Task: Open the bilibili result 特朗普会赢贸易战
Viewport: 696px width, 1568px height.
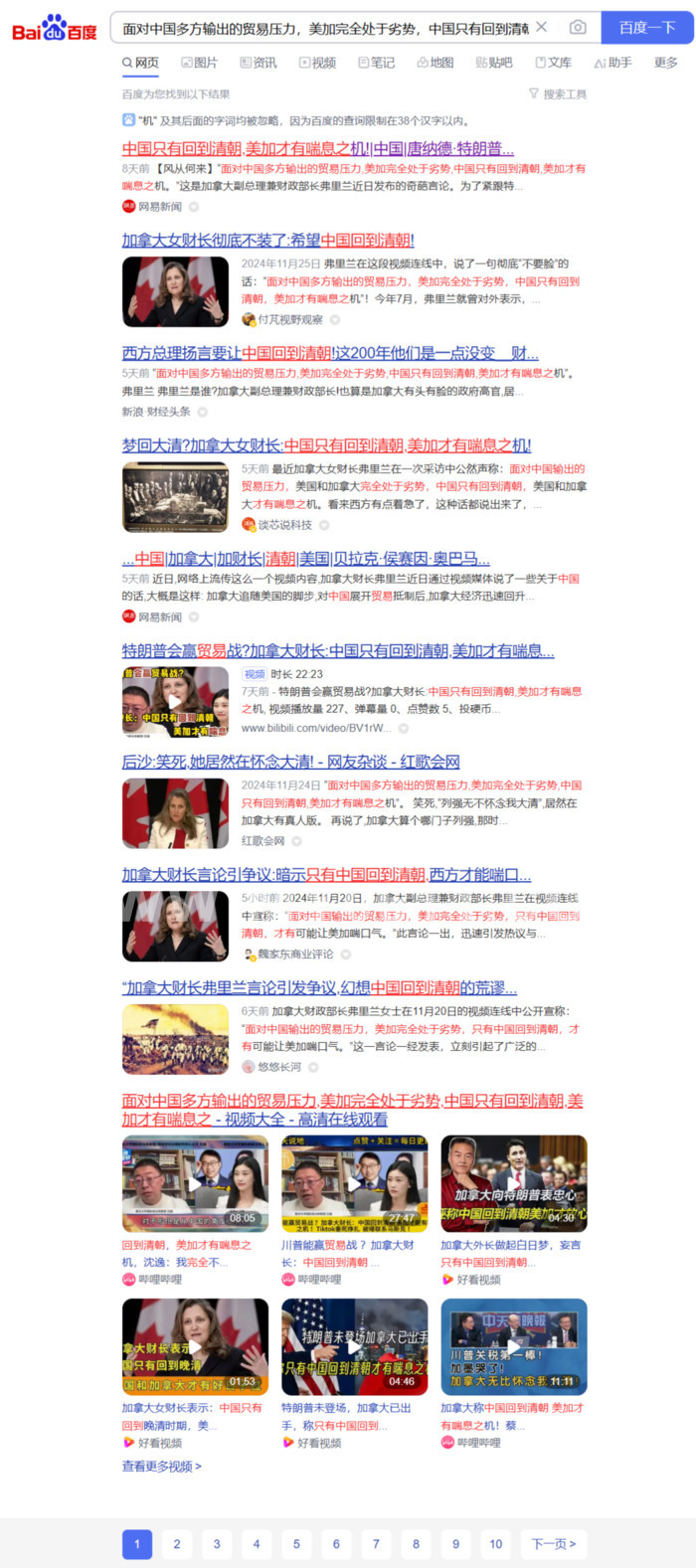Action: pos(337,651)
